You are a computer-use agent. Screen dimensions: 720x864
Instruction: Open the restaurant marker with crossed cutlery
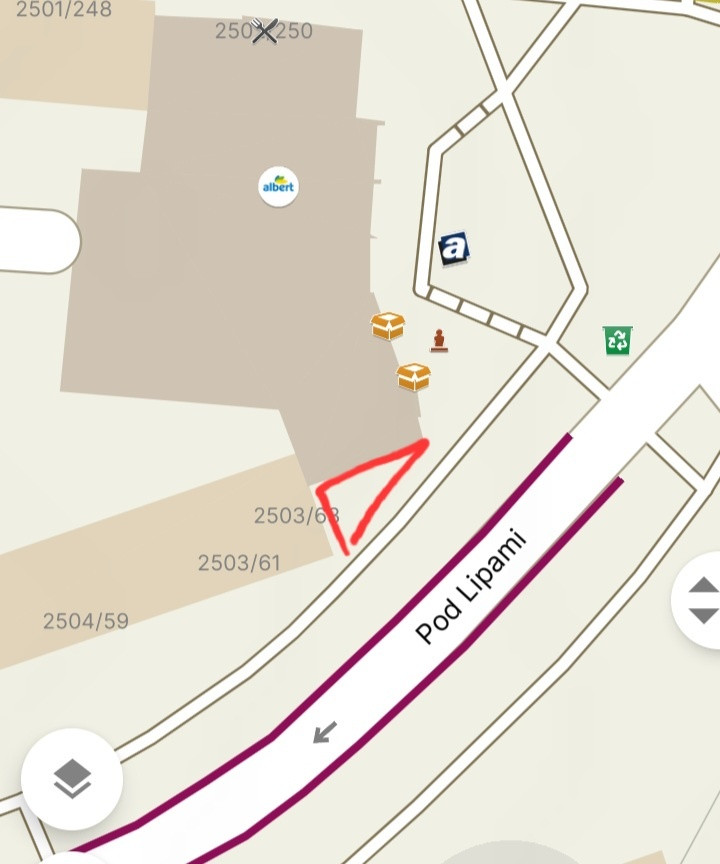point(265,31)
